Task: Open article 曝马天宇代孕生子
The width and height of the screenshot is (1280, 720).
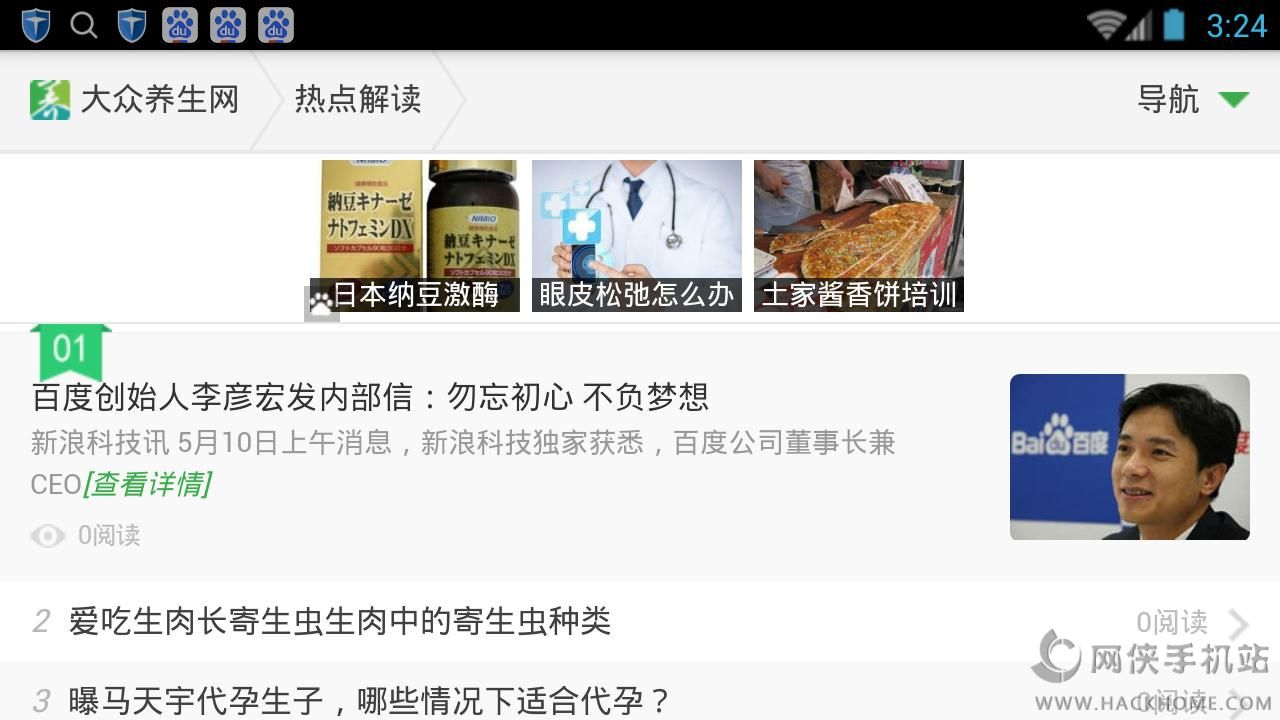Action: [x=370, y=700]
